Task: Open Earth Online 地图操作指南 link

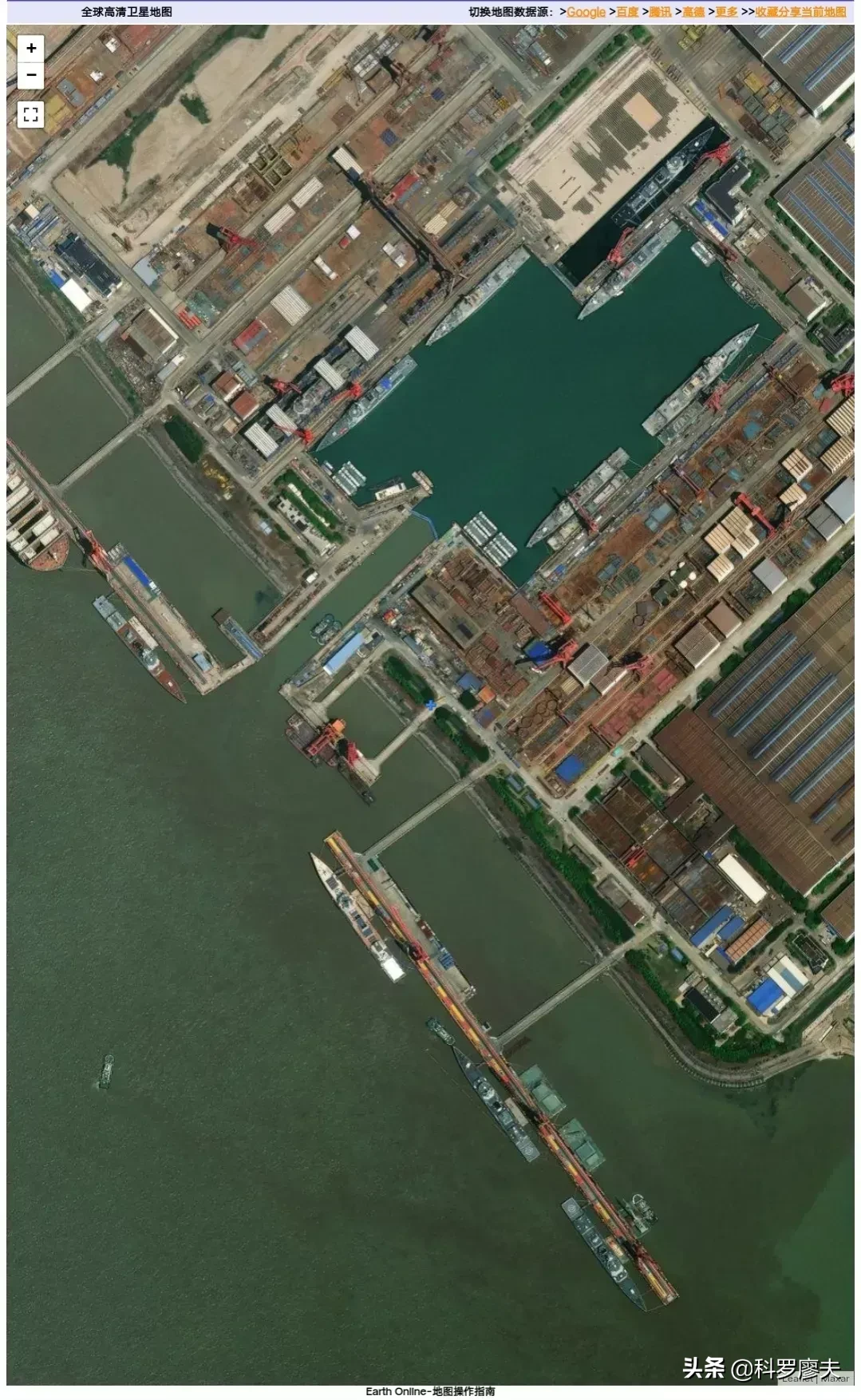Action: (430, 1391)
